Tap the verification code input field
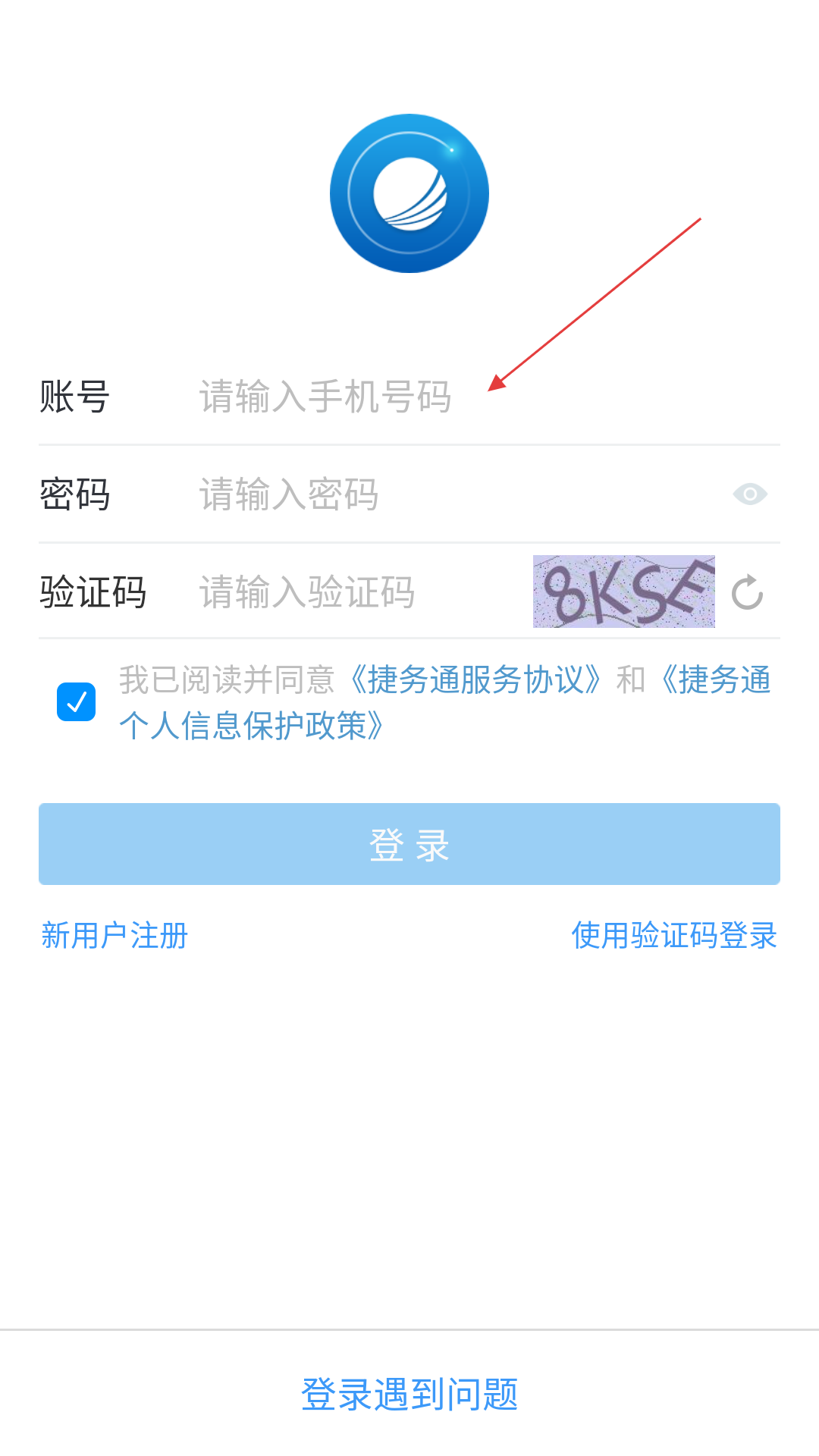The image size is (819, 1456). coord(360,592)
